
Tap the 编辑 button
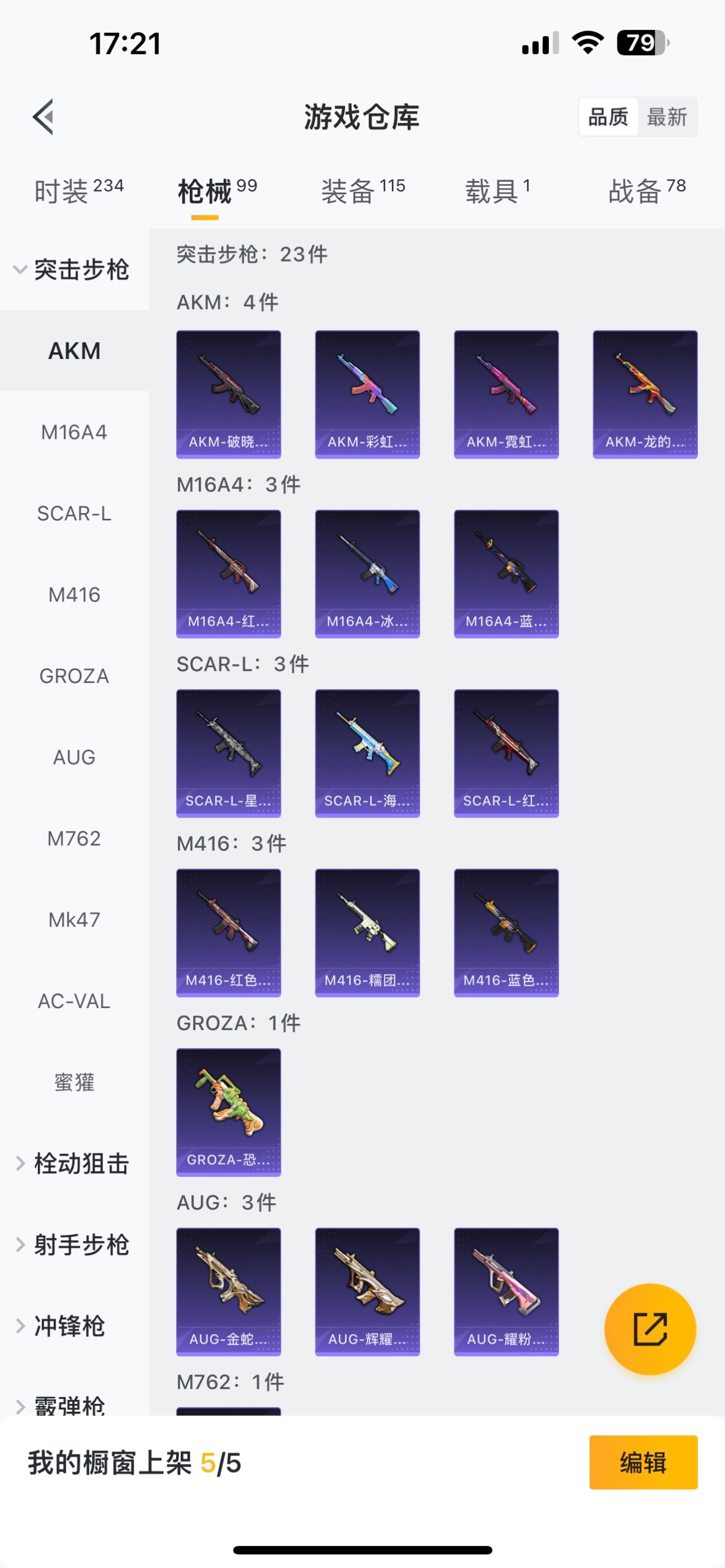click(x=643, y=1462)
